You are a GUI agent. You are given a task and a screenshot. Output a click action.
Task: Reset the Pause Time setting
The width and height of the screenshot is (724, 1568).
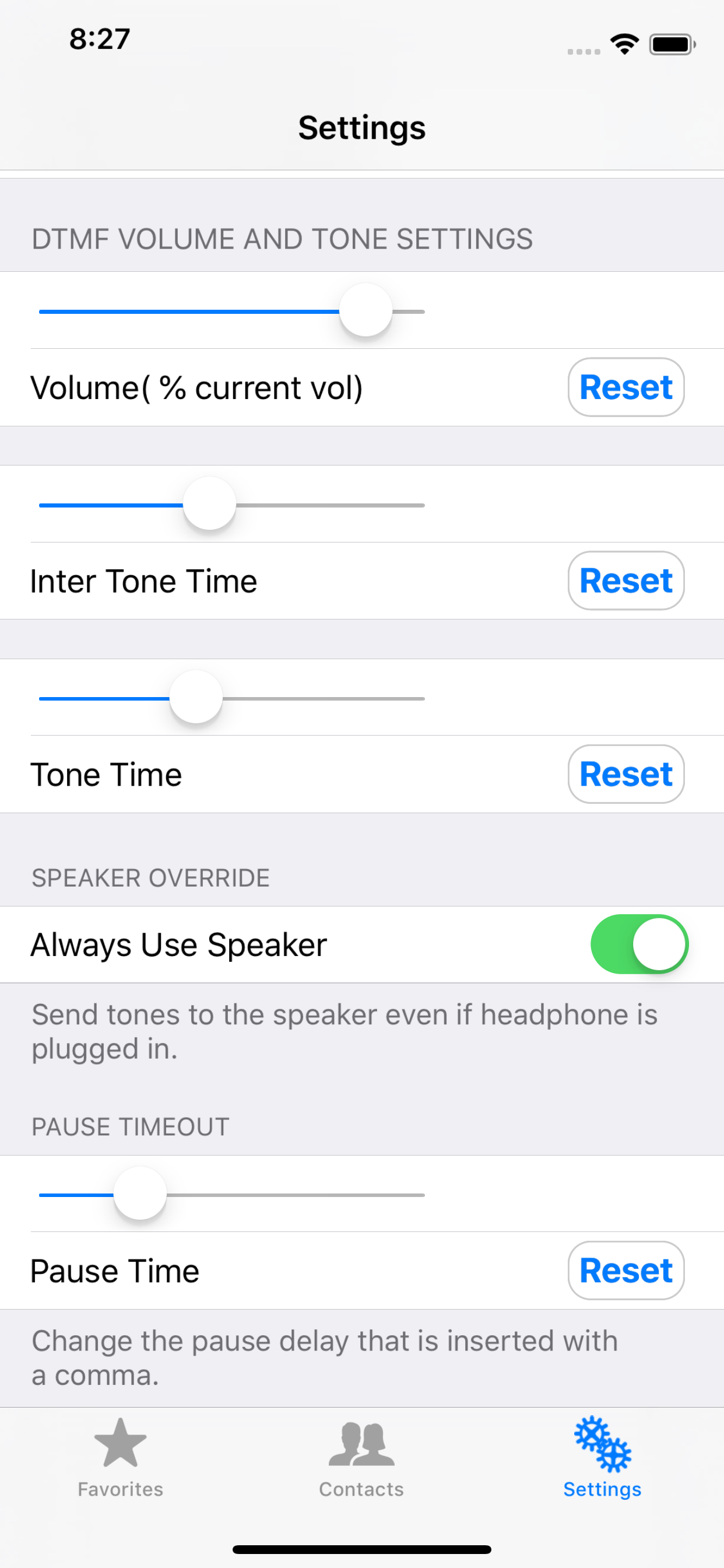coord(625,1270)
